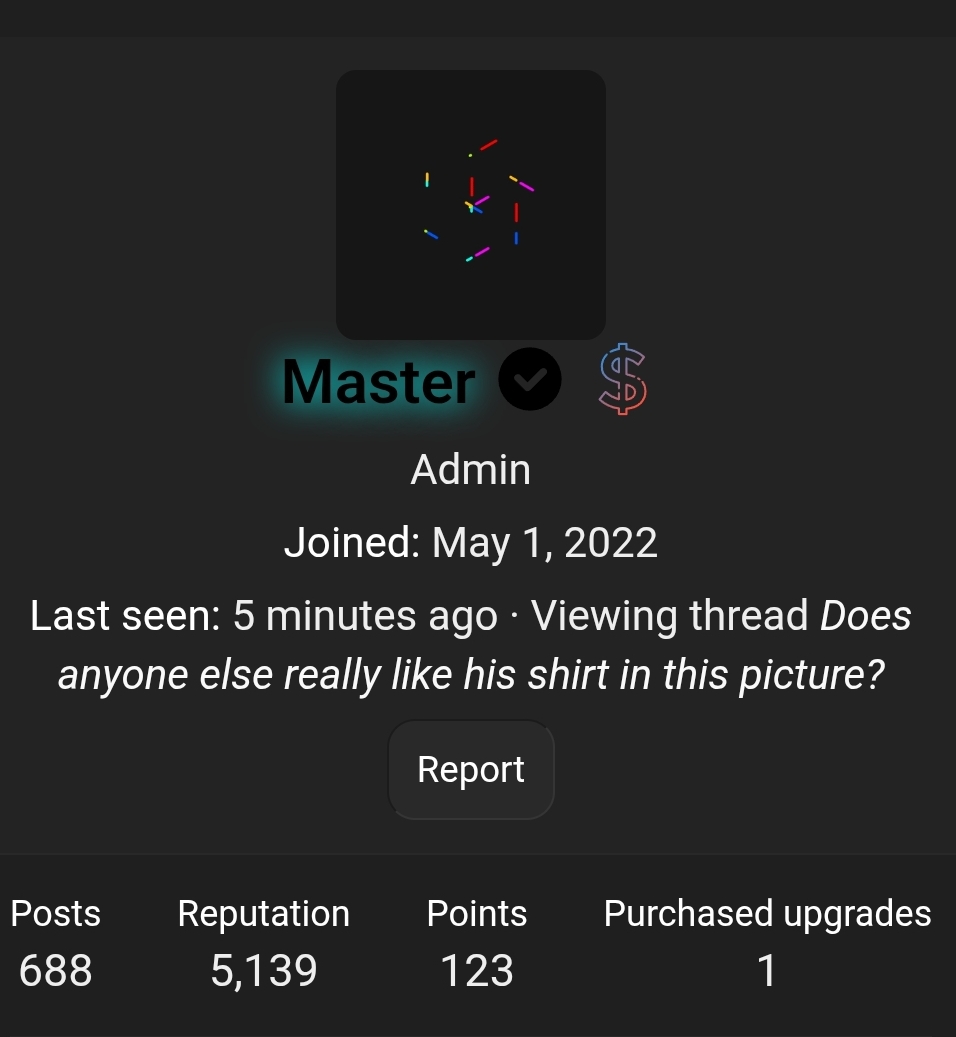956x1037 pixels.
Task: Click the gradient dollar icon beside the username
Action: pyautogui.click(x=621, y=380)
